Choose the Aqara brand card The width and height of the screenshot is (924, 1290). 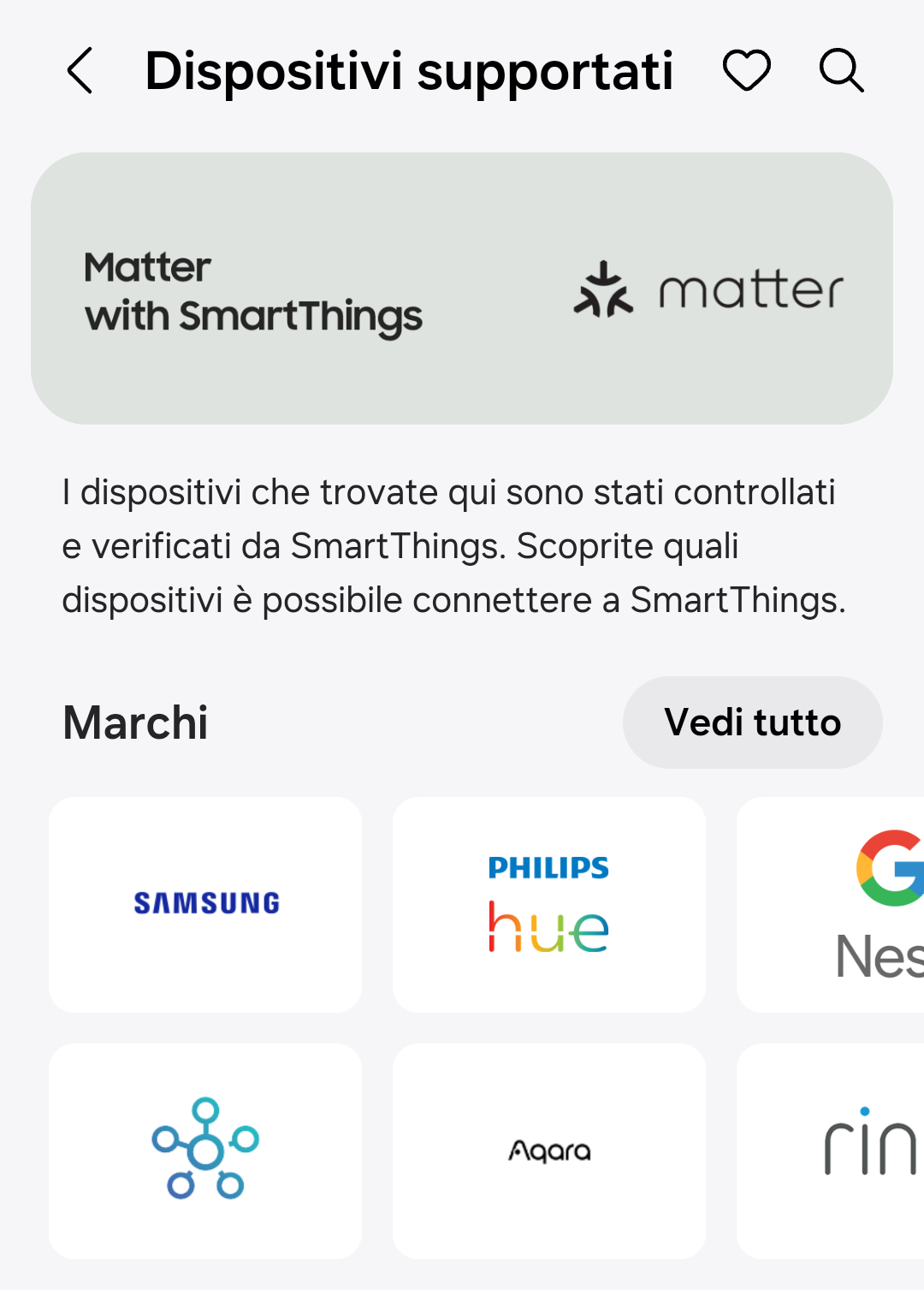point(548,1150)
